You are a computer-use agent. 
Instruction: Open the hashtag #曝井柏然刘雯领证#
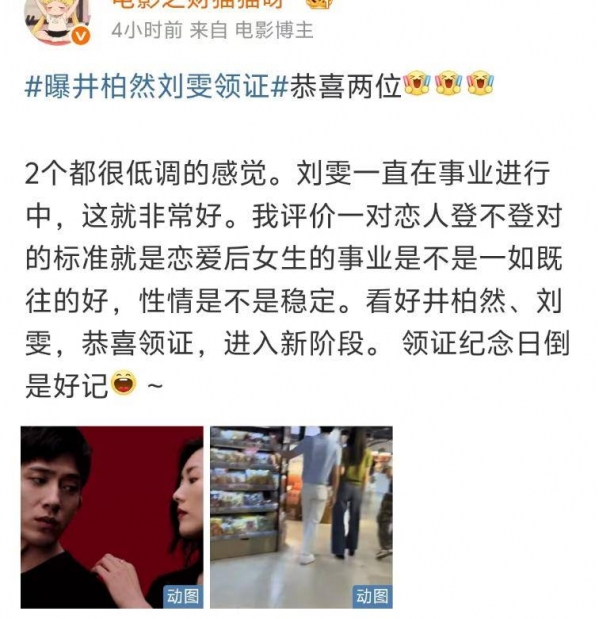pyautogui.click(x=157, y=86)
